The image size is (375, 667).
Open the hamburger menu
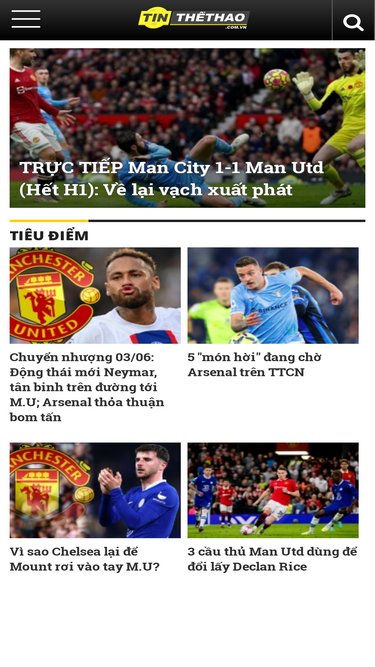point(26,19)
